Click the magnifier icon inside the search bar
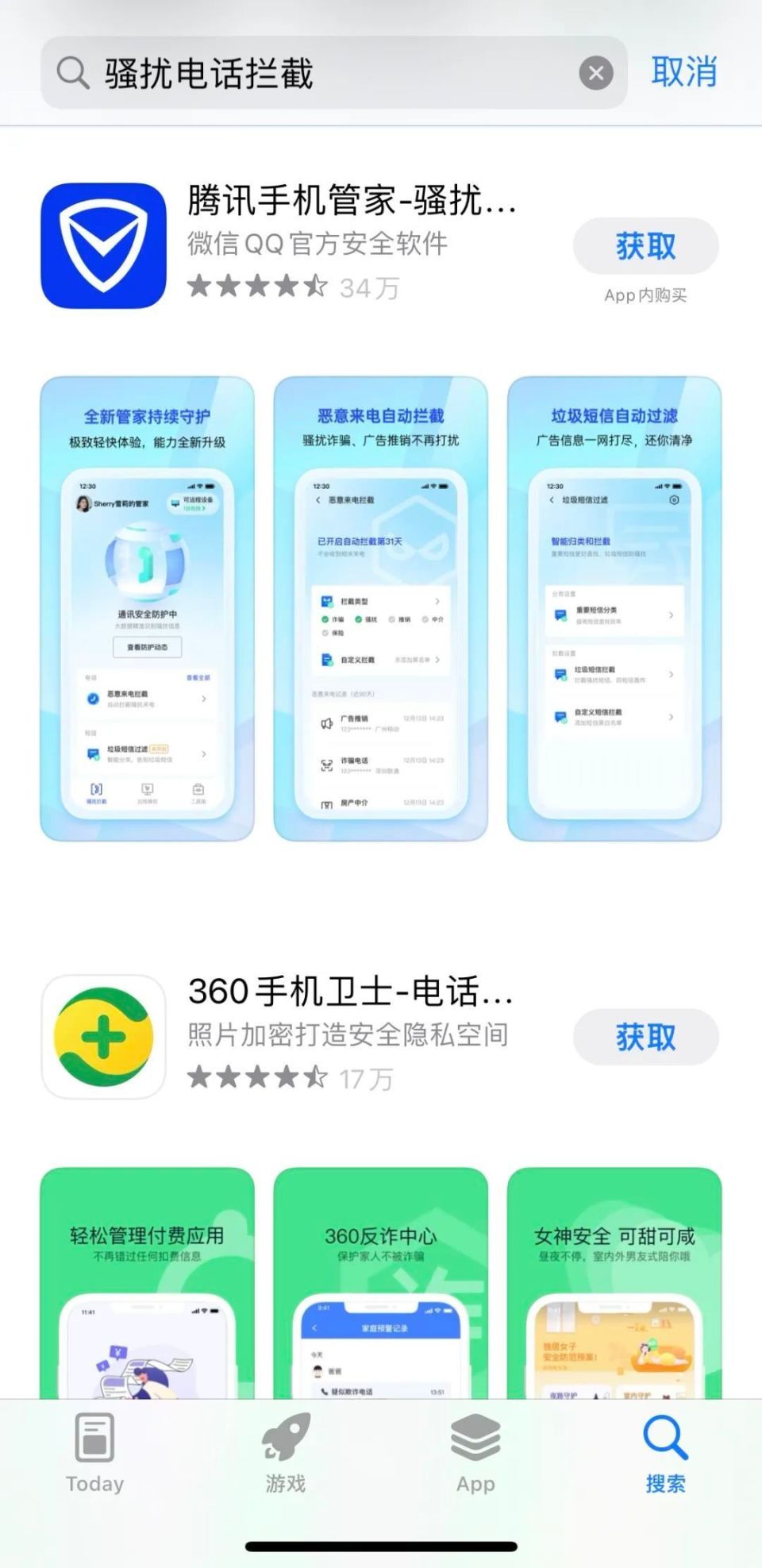 72,73
